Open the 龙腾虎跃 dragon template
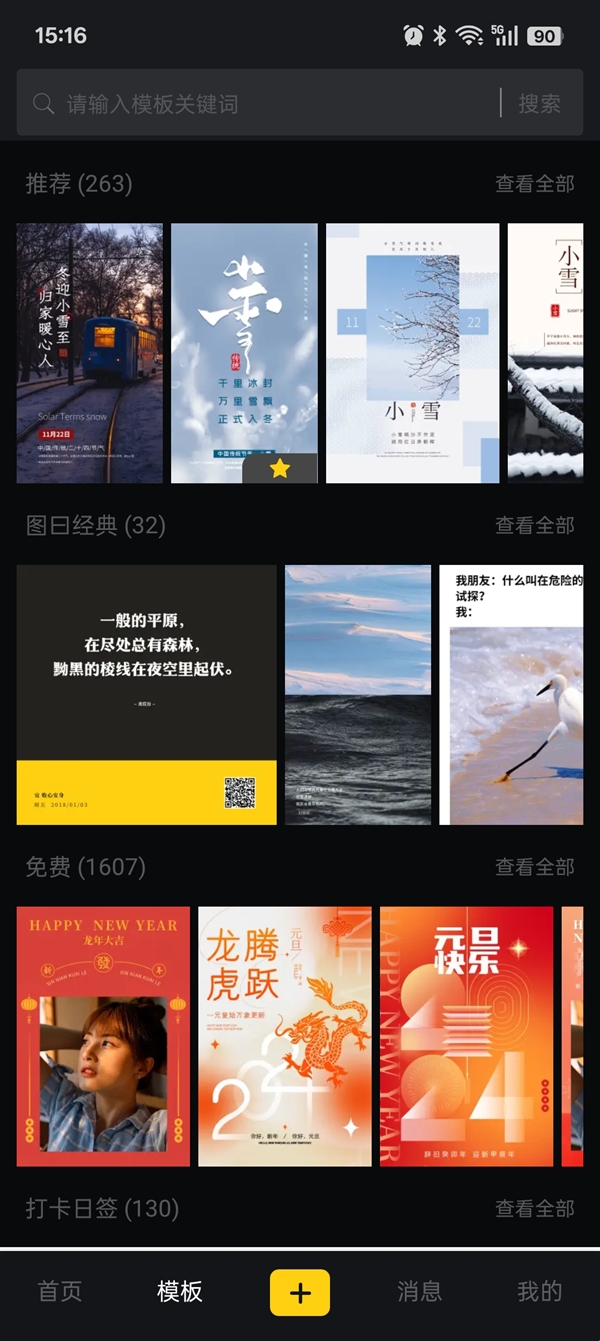 (x=285, y=1036)
